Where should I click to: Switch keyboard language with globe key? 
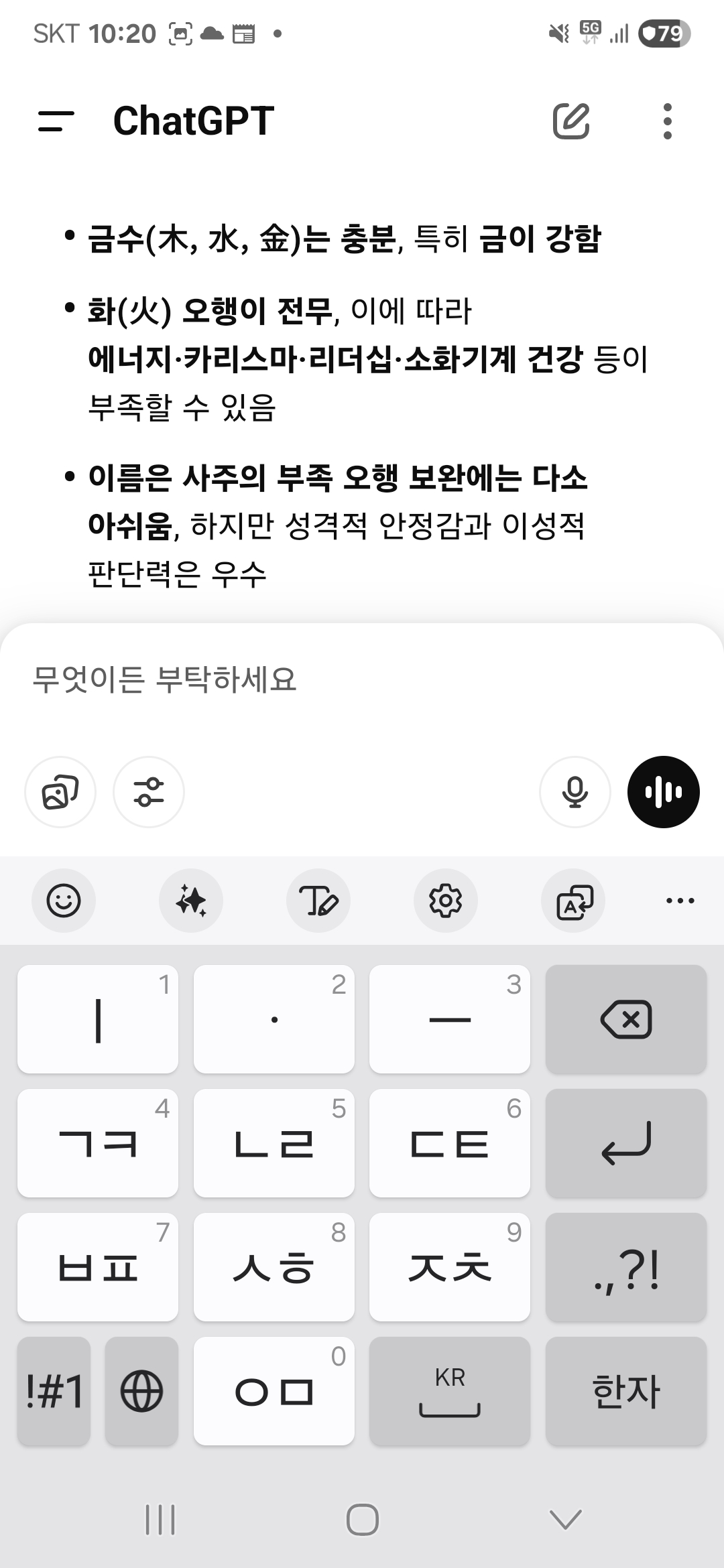[141, 1391]
